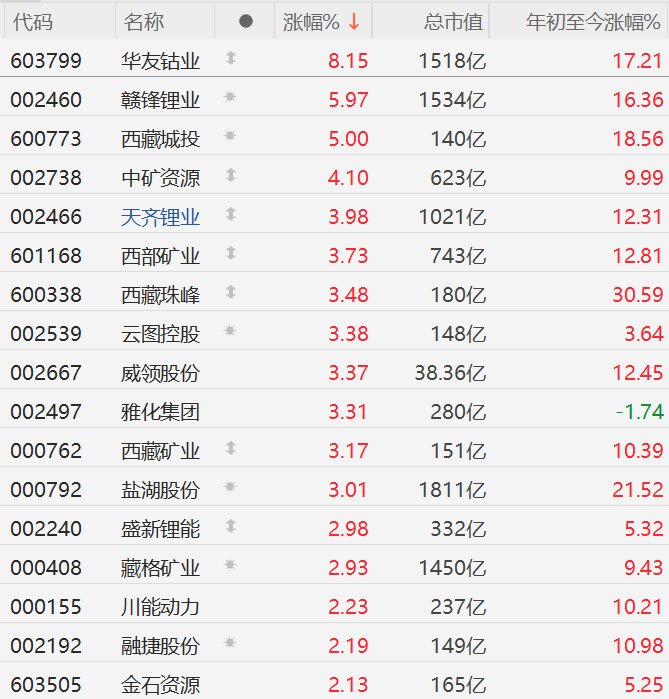Viewport: 669px width, 699px height.
Task: Sort list by 名称 column
Action: tap(144, 21)
